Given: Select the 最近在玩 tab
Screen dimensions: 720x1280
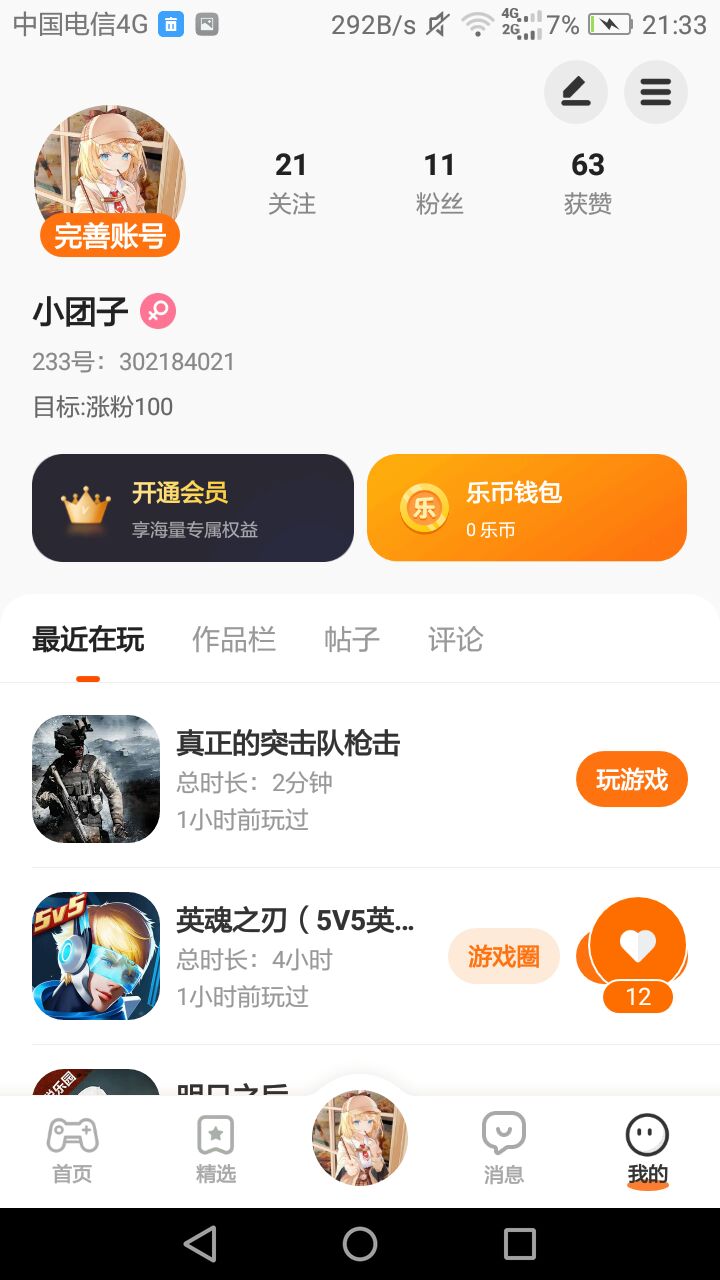Looking at the screenshot, I should pos(88,640).
